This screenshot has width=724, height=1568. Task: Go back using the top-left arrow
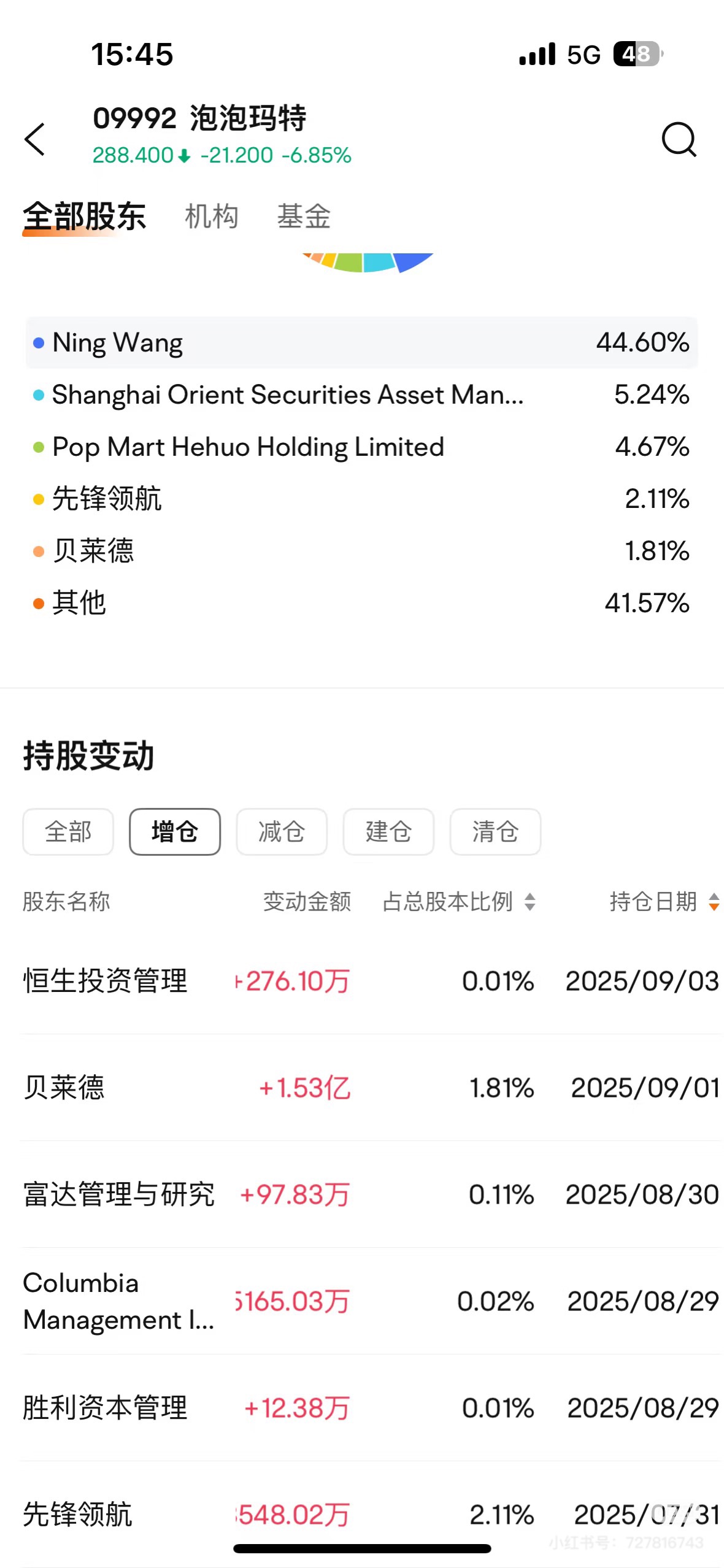(35, 139)
